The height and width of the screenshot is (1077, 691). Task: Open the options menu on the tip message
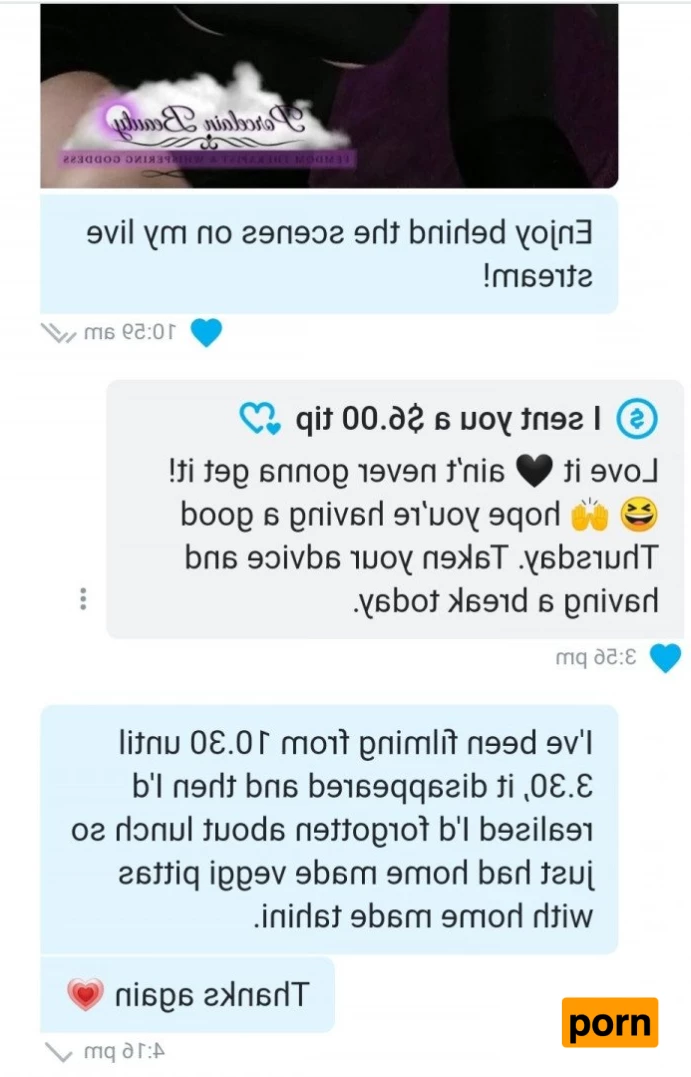click(x=83, y=599)
